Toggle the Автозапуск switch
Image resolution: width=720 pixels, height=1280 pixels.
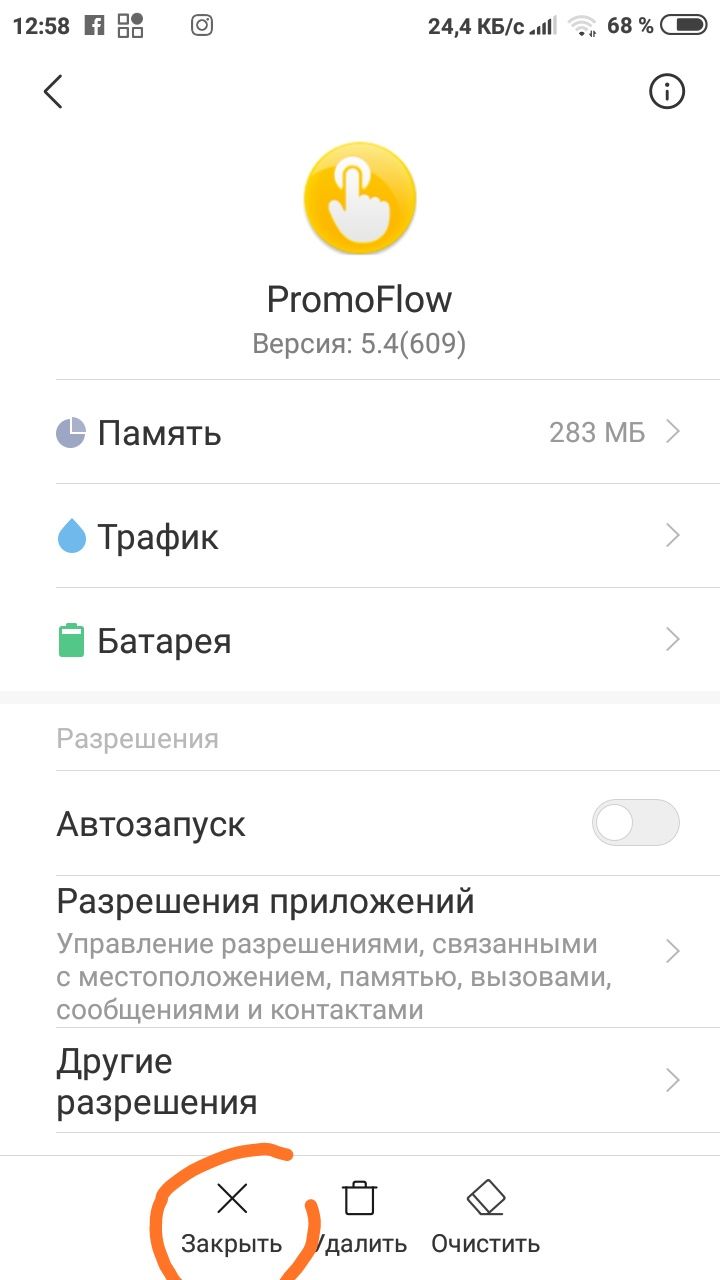click(635, 824)
